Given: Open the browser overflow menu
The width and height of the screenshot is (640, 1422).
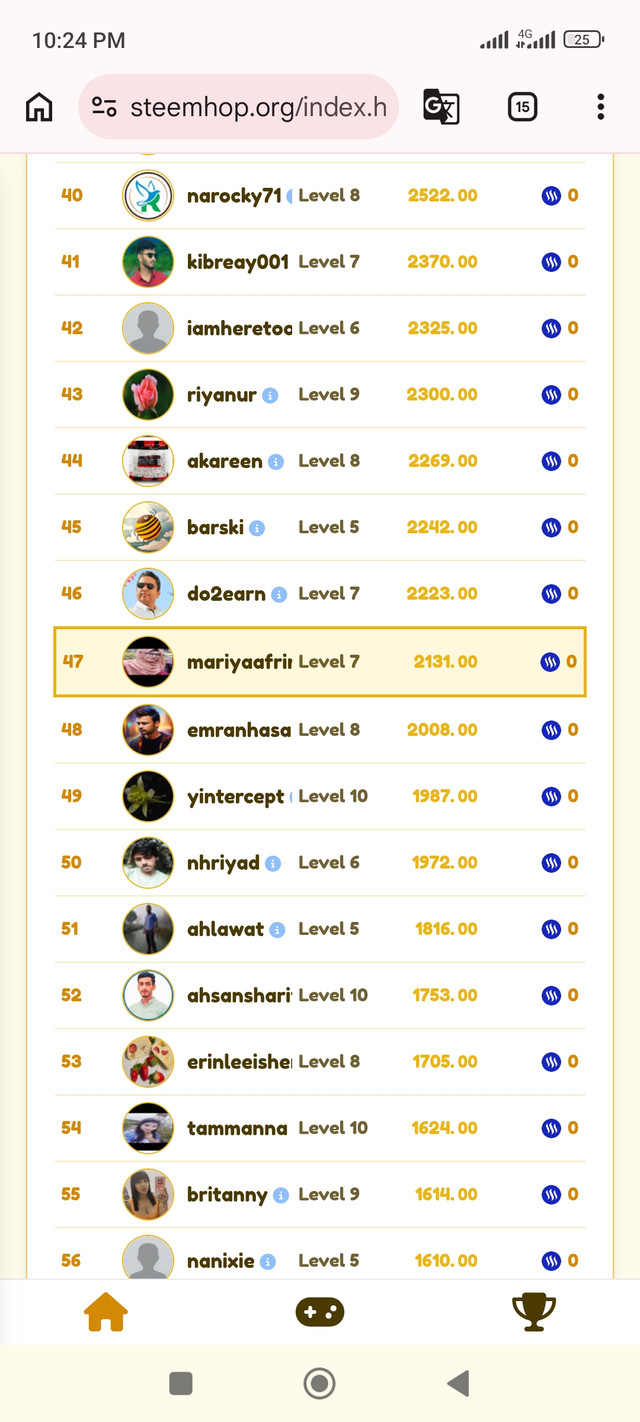Looking at the screenshot, I should click(x=600, y=107).
